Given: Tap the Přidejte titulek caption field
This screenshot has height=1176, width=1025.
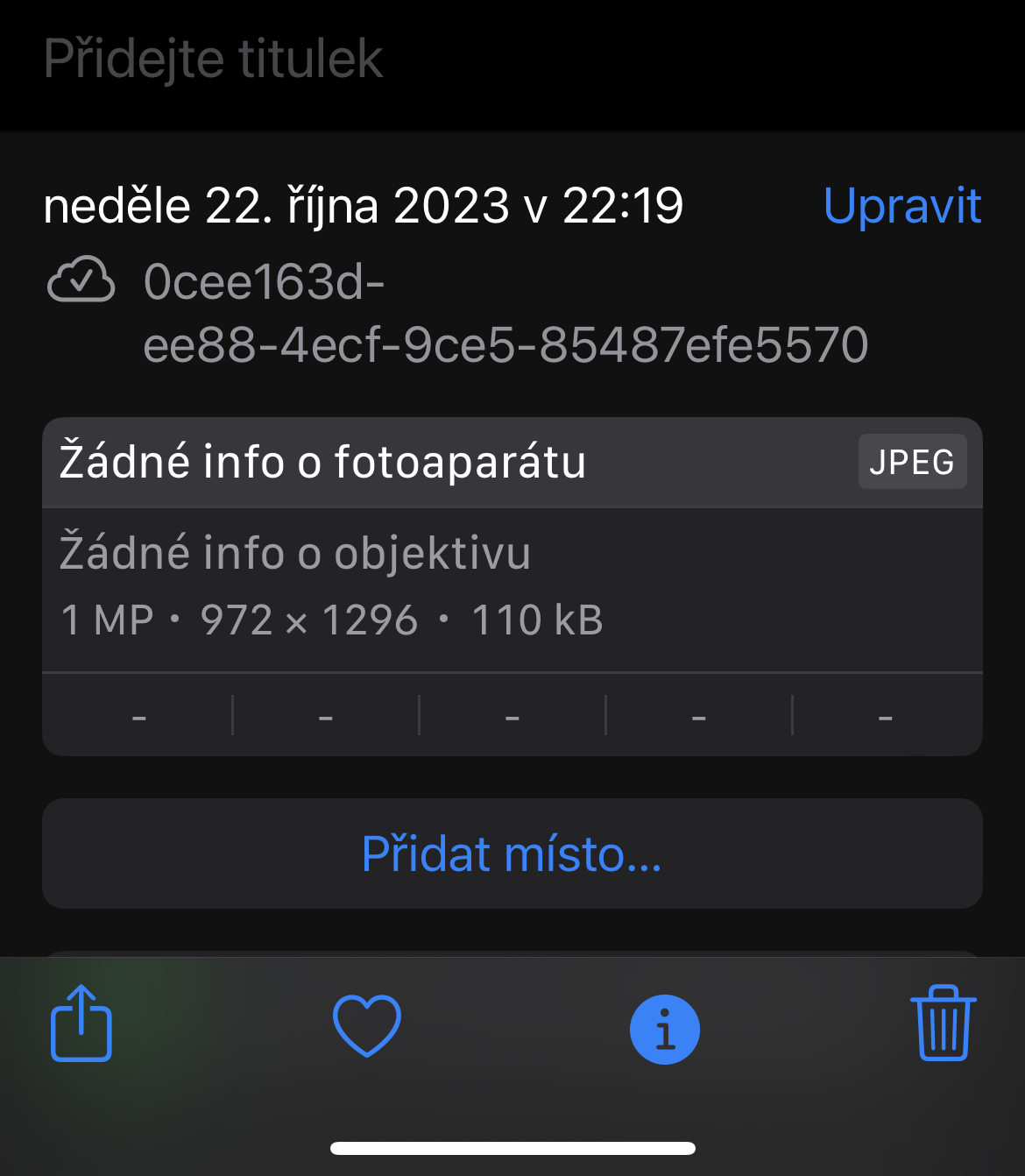Looking at the screenshot, I should 214,60.
